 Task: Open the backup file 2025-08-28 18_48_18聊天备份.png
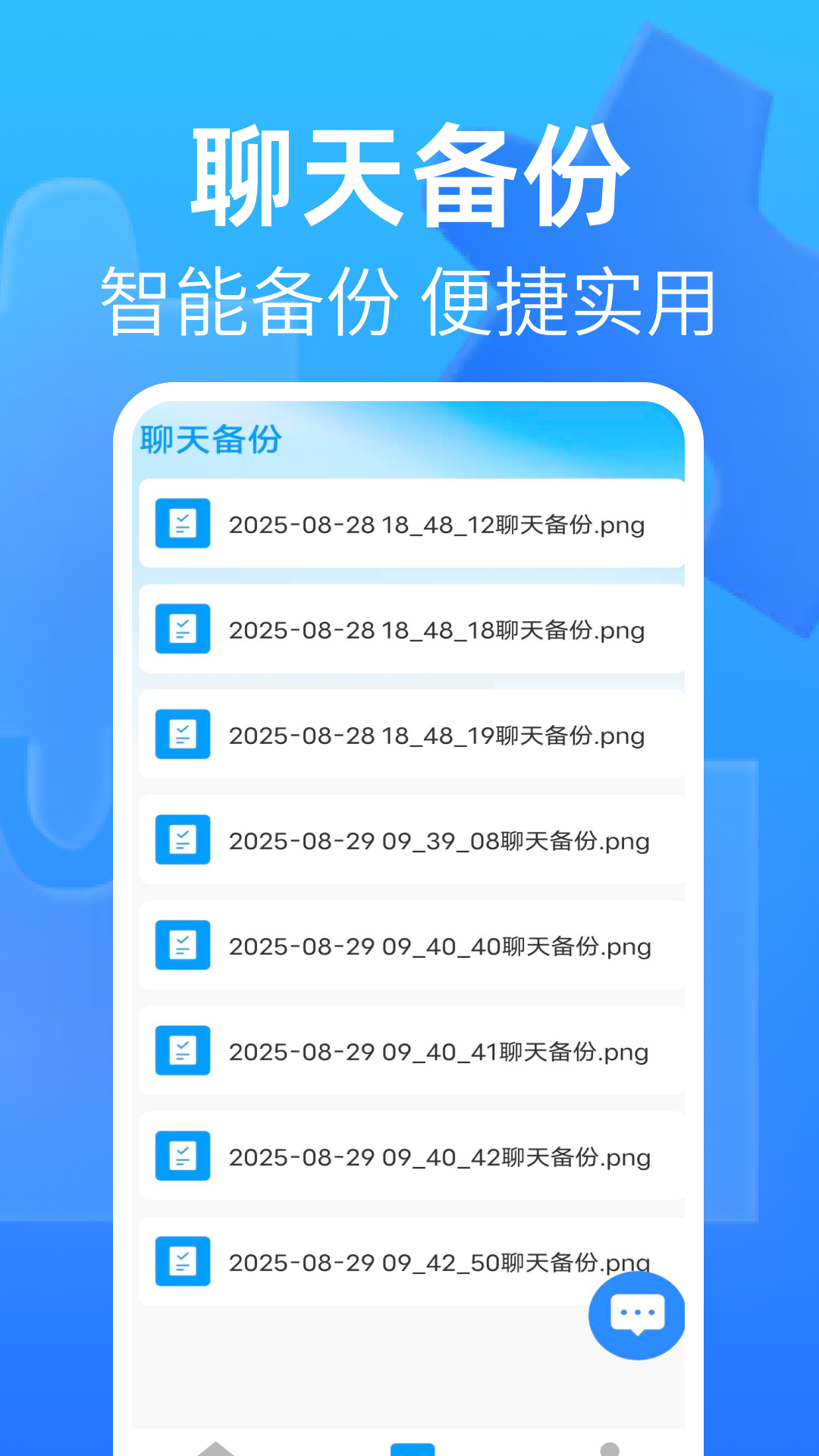pos(436,629)
